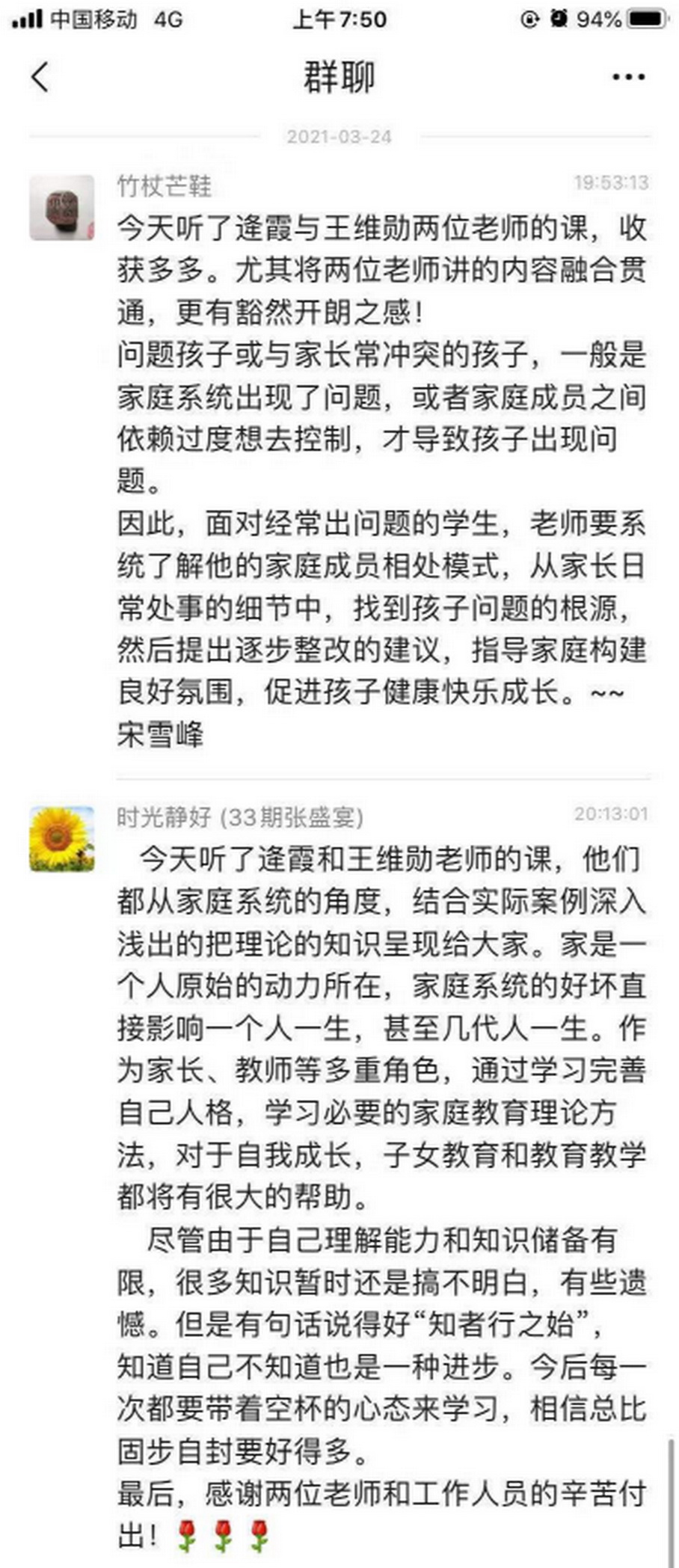
Task: Open 时光静好's sunflower avatar
Action: point(62,839)
